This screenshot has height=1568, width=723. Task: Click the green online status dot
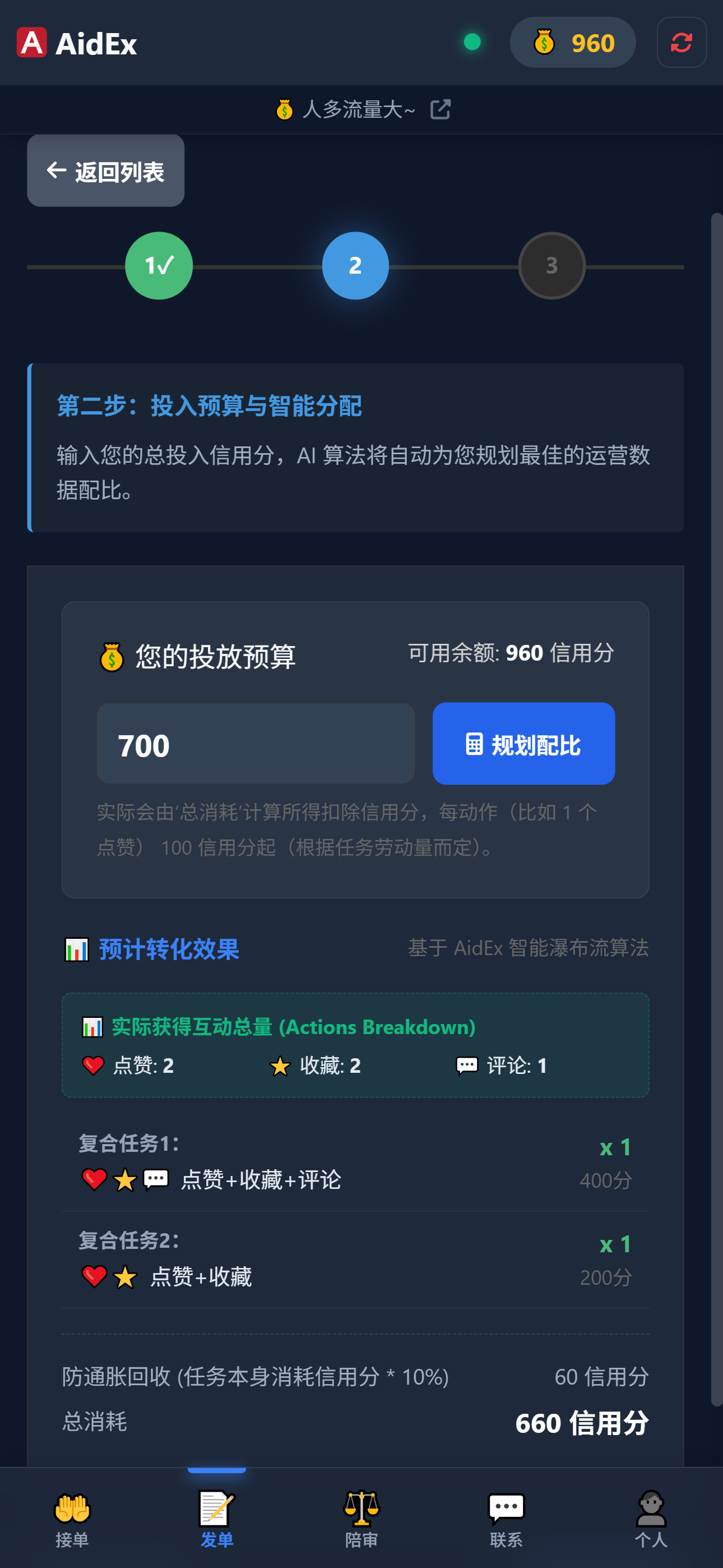pyautogui.click(x=473, y=42)
